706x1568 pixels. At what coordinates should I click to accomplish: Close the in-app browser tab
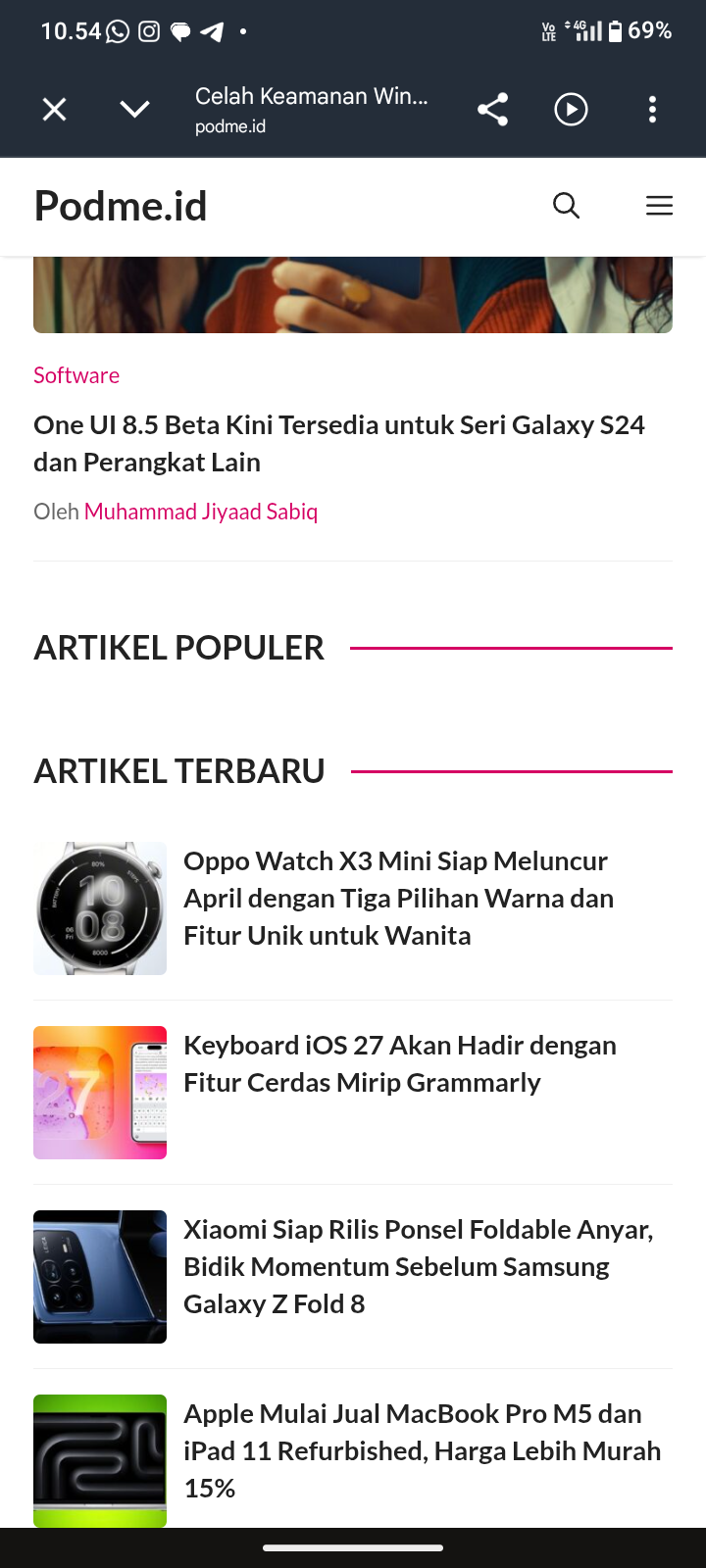tap(55, 110)
